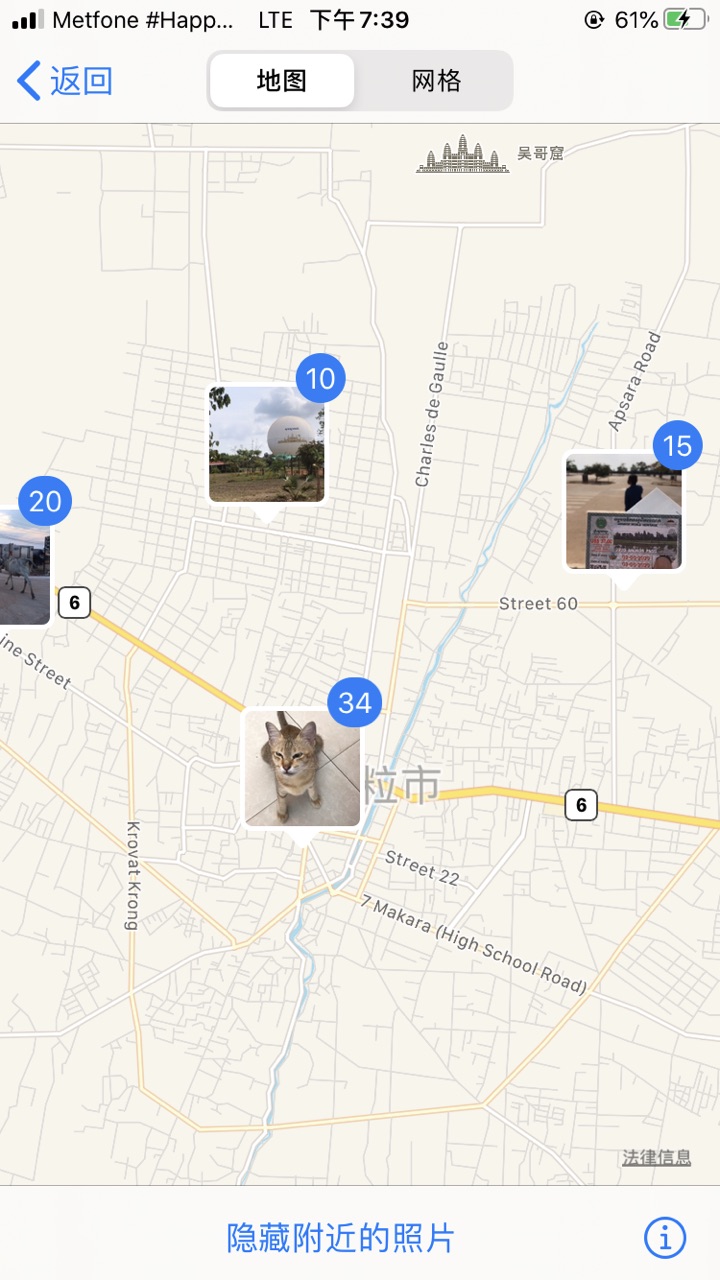This screenshot has height=1280, width=720.
Task: Open the cat photo cluster of 34
Action: tap(303, 768)
